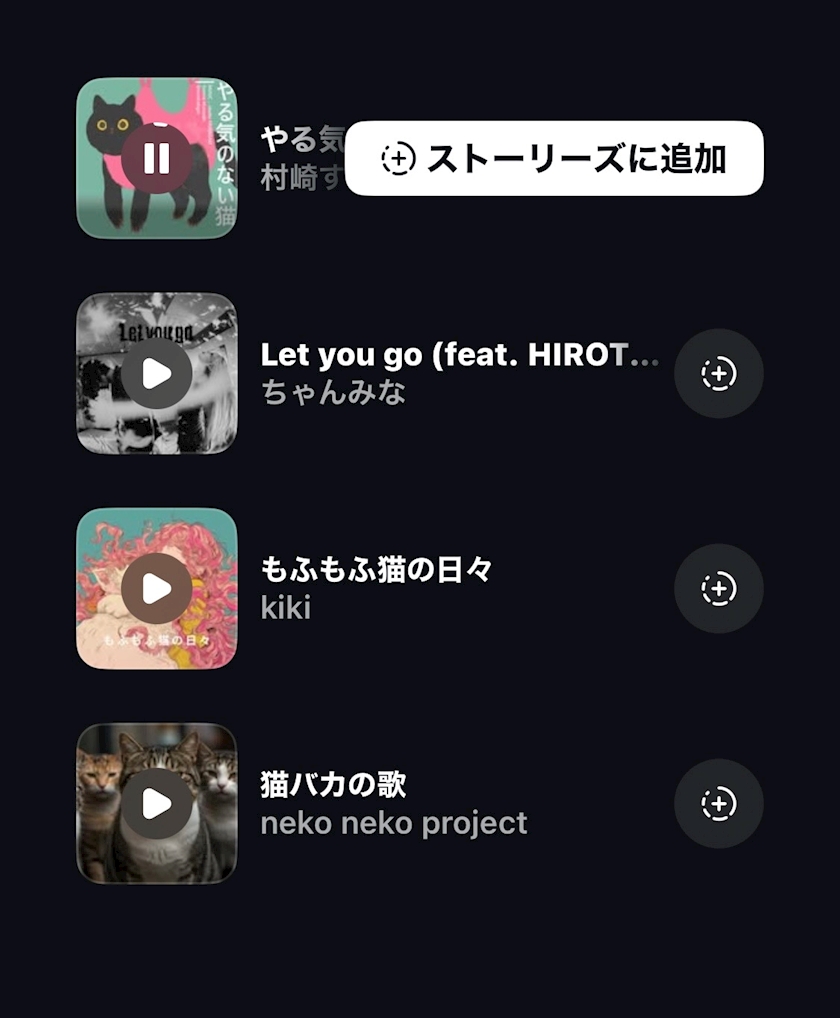Play the 猫バカの歌 preview
This screenshot has height=1018, width=840.
pyautogui.click(x=156, y=804)
